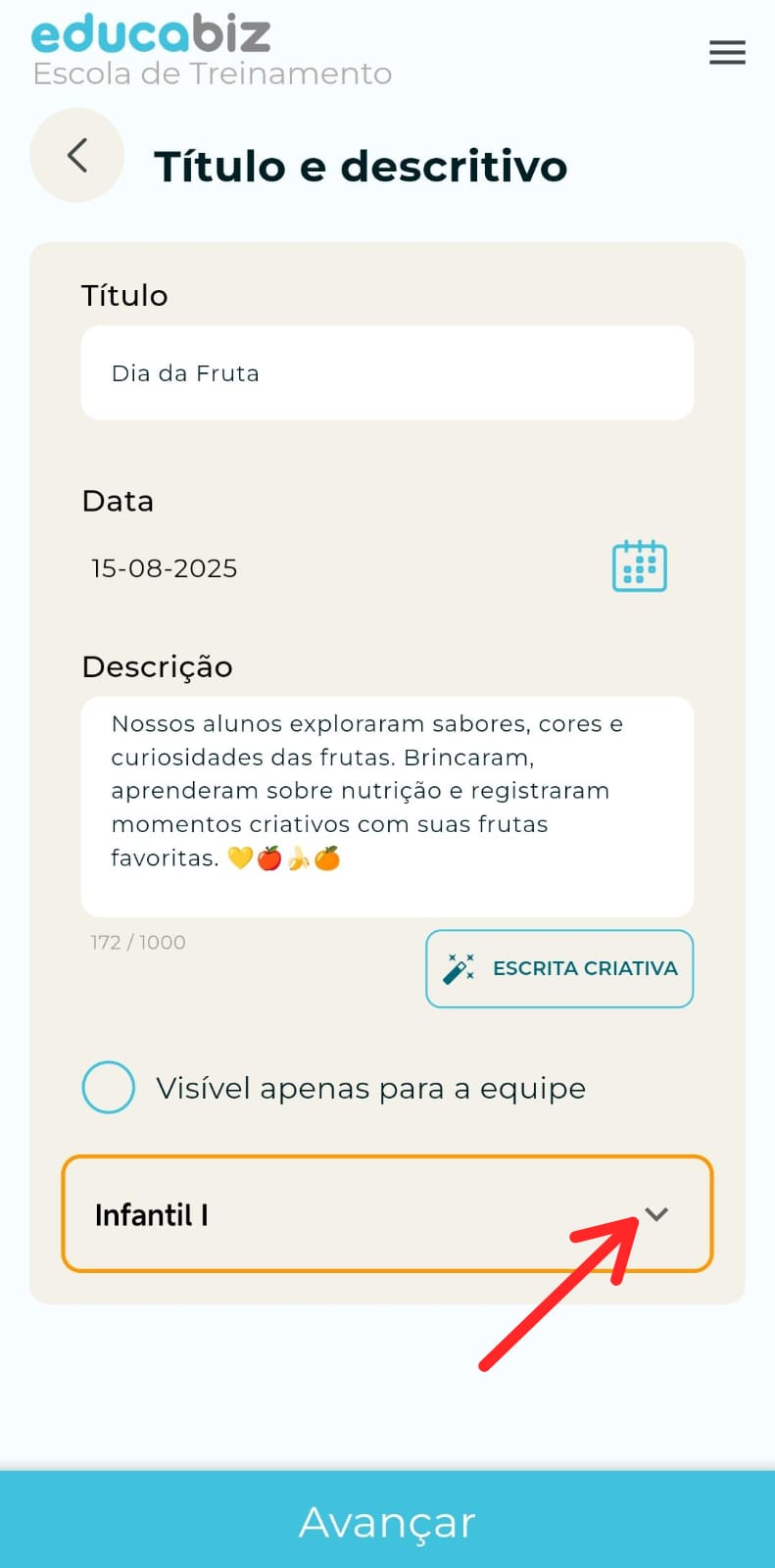Expand the Infantil I dropdown
The image size is (775, 1568).
pyautogui.click(x=655, y=1214)
